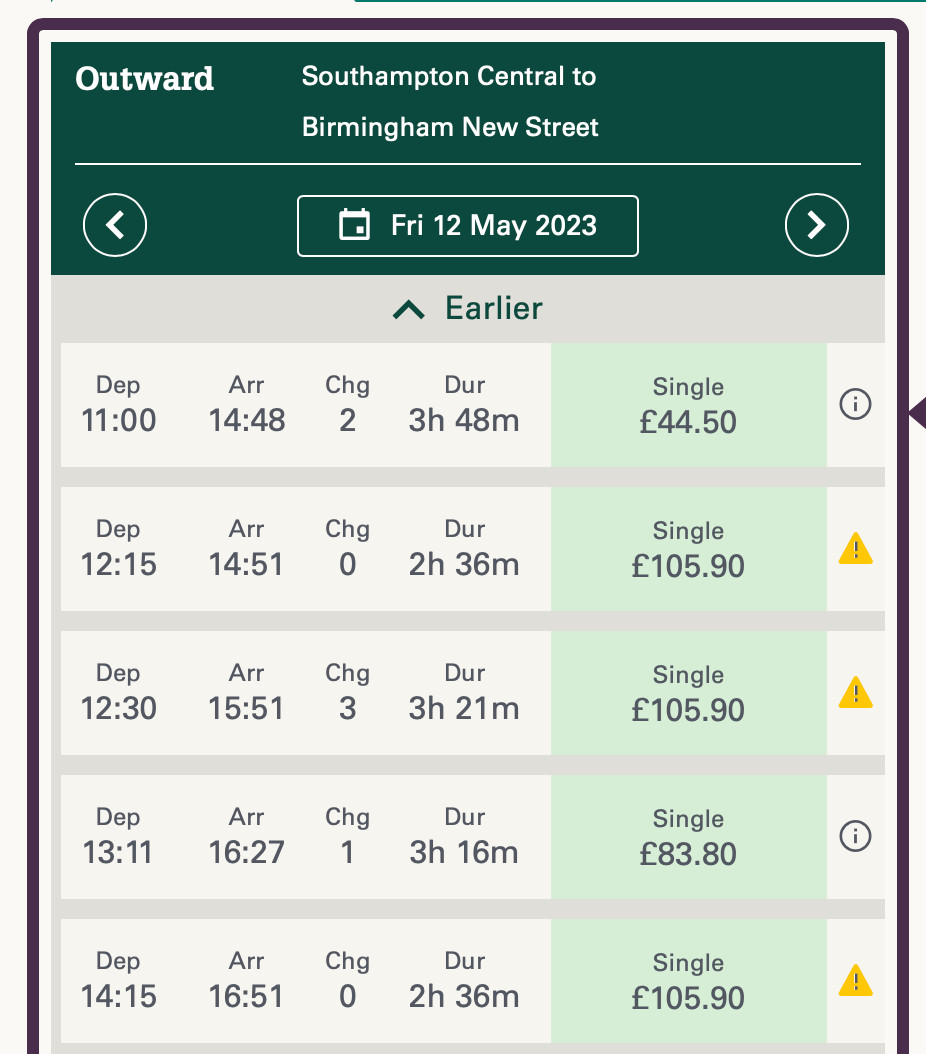This screenshot has width=926, height=1054.
Task: Open the warning for 14:15 departure
Action: 855,980
